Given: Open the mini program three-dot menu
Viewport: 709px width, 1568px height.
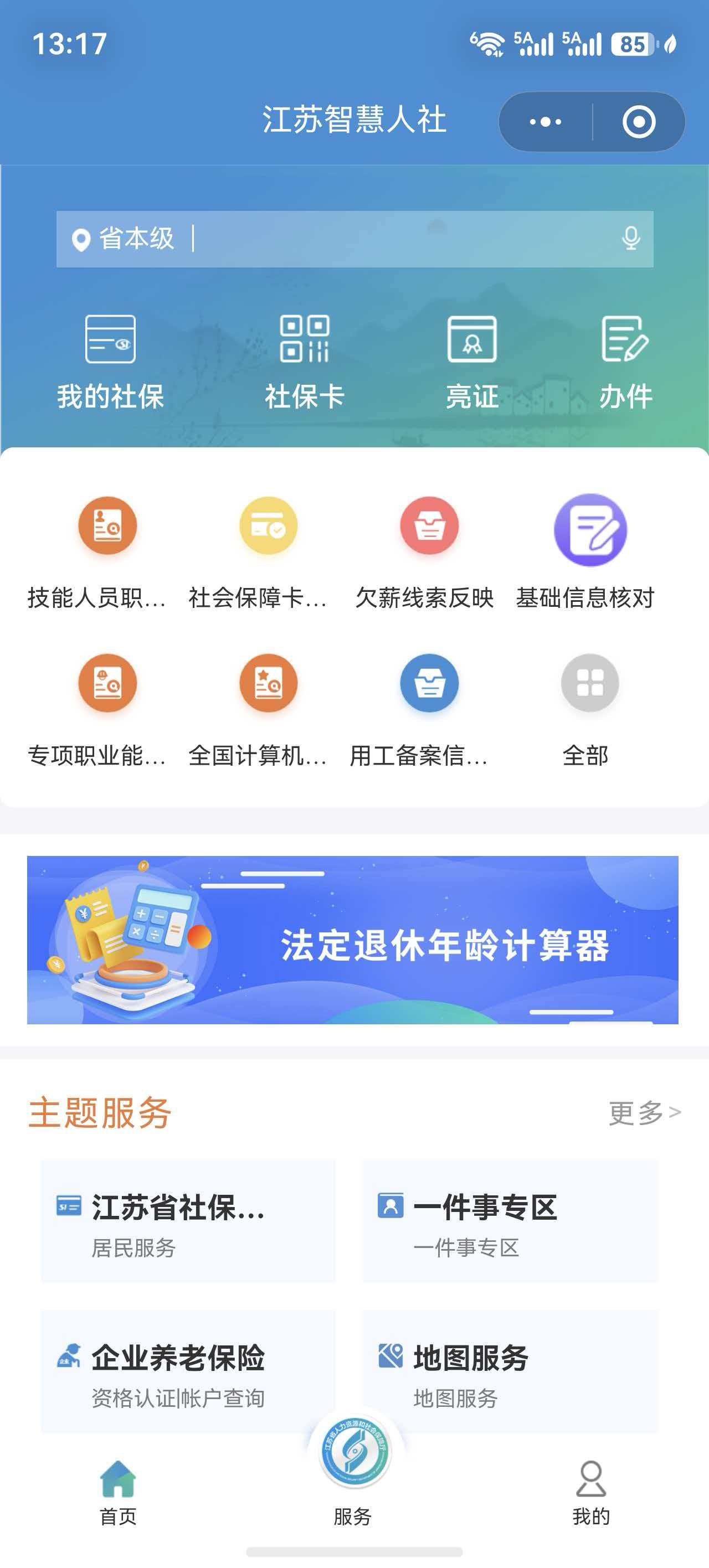Looking at the screenshot, I should click(545, 122).
